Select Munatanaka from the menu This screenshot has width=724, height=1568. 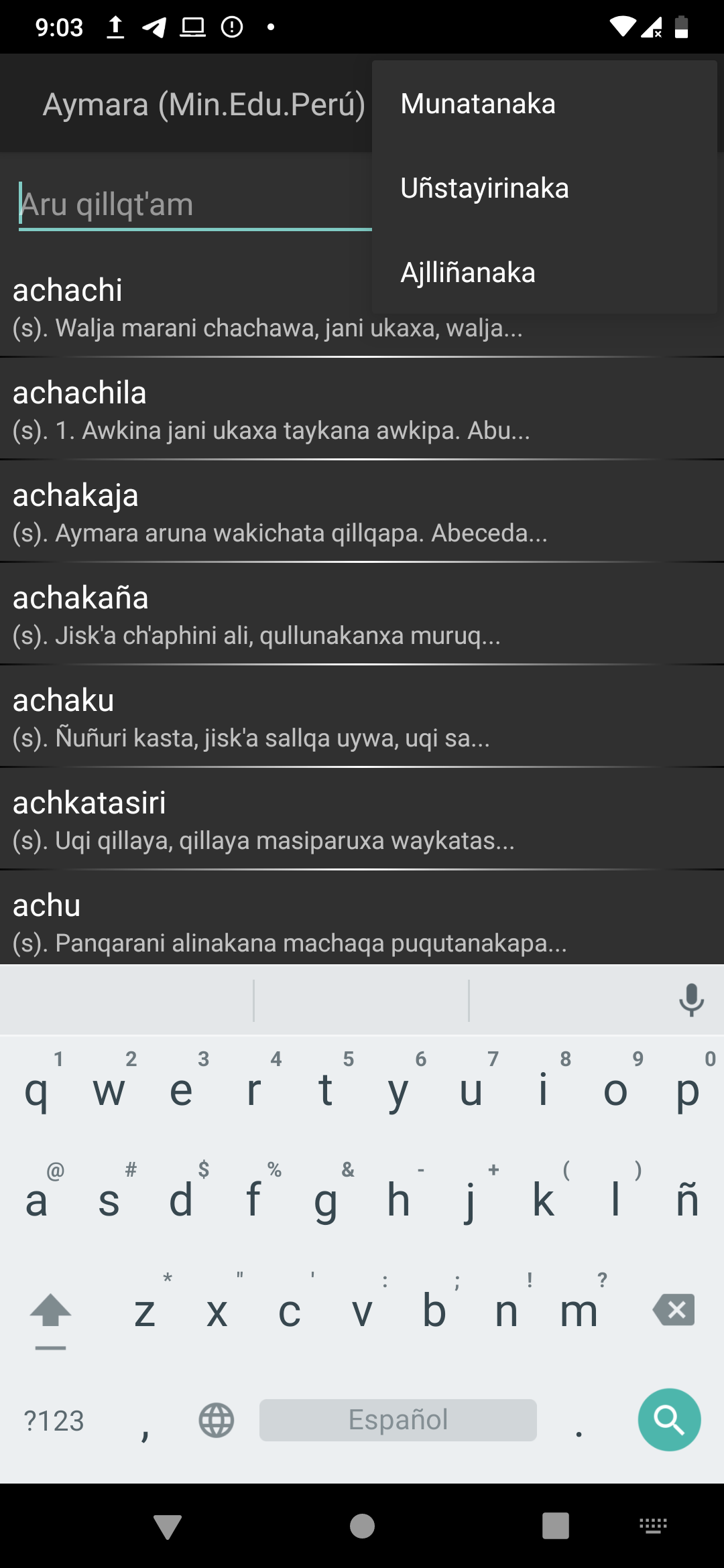coord(544,104)
